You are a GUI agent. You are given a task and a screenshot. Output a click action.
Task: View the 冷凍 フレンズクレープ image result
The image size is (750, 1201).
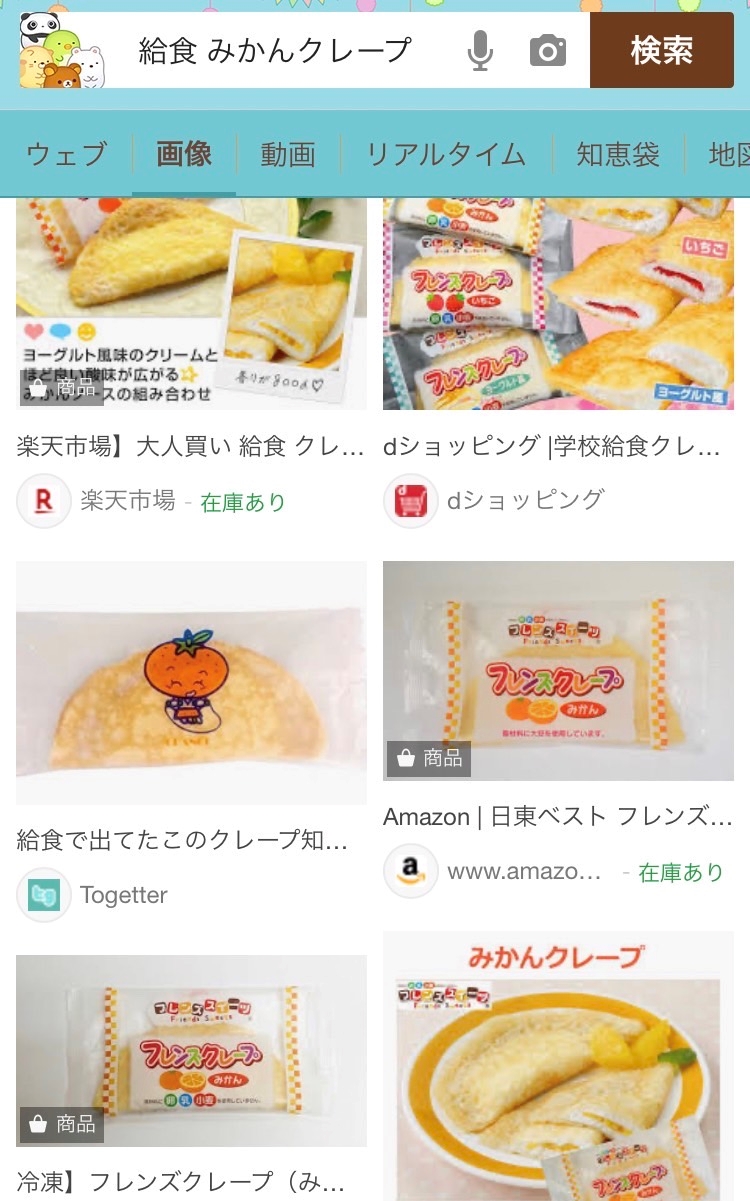click(191, 1050)
